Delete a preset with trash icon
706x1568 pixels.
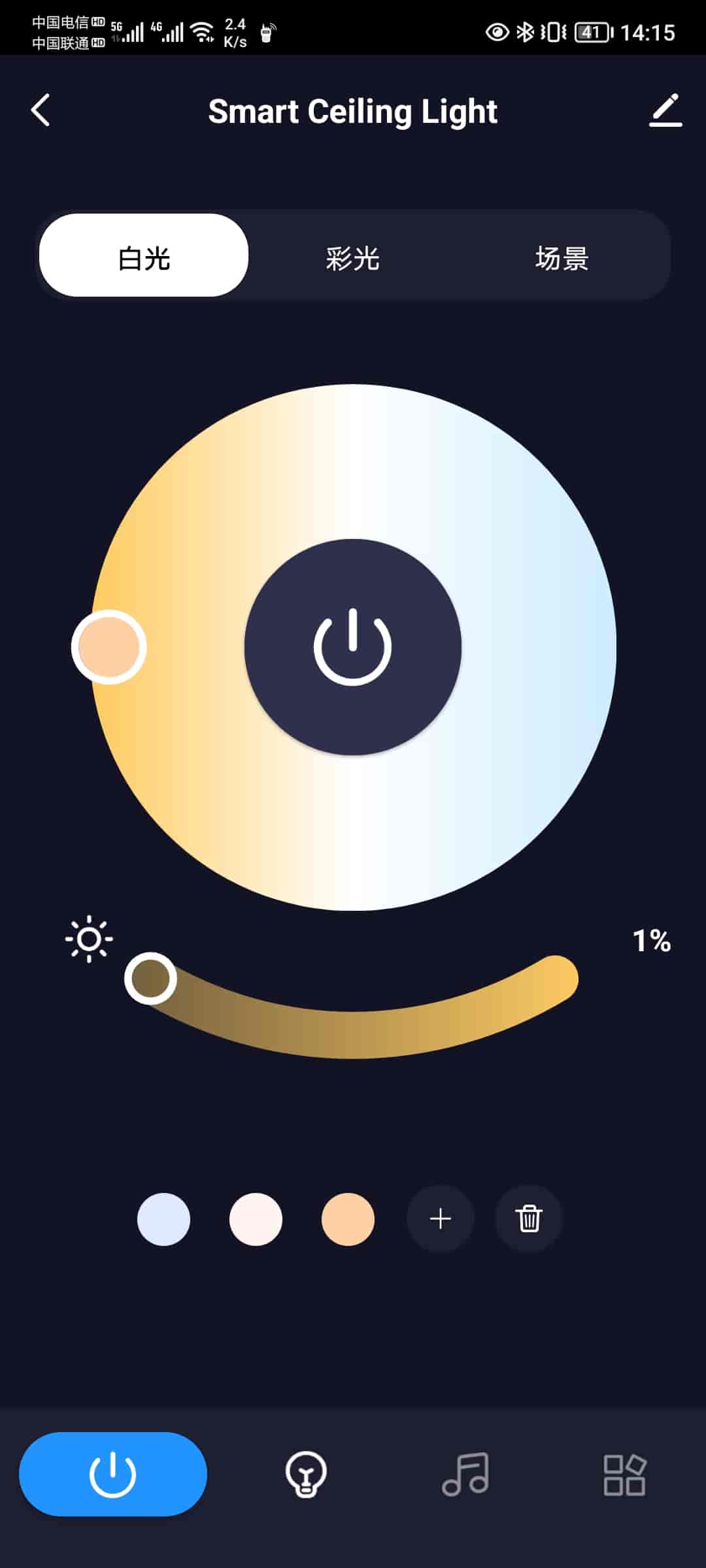pos(529,1219)
